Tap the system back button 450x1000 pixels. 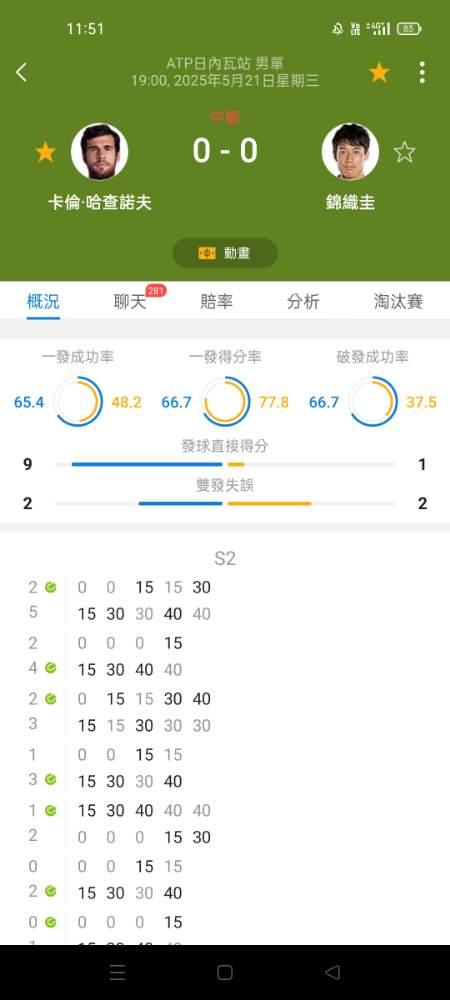point(332,972)
